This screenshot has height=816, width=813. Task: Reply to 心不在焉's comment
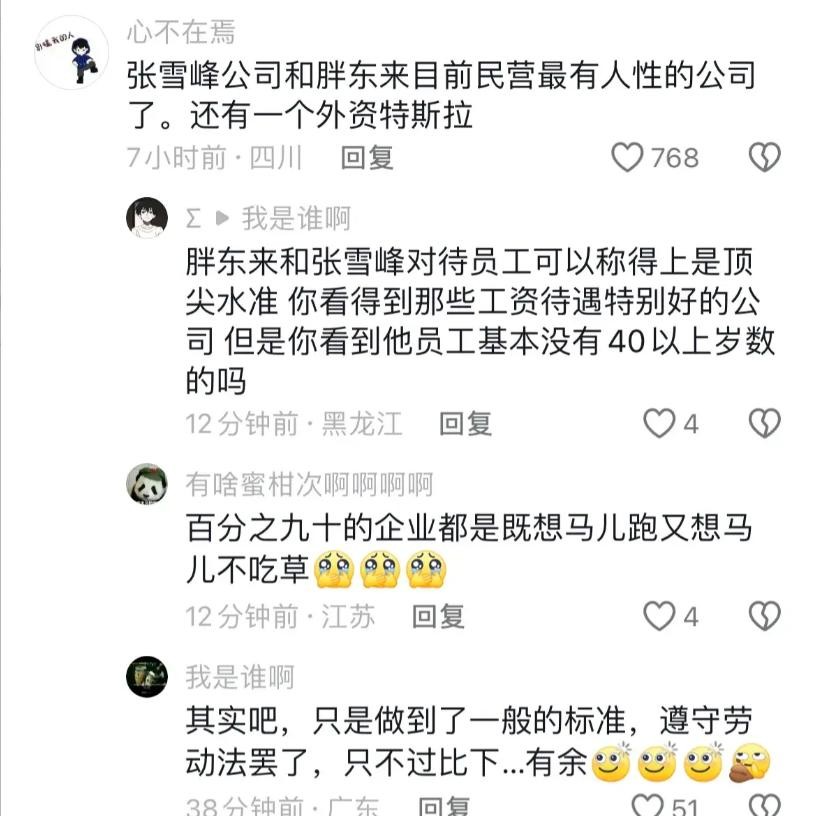[x=367, y=157]
